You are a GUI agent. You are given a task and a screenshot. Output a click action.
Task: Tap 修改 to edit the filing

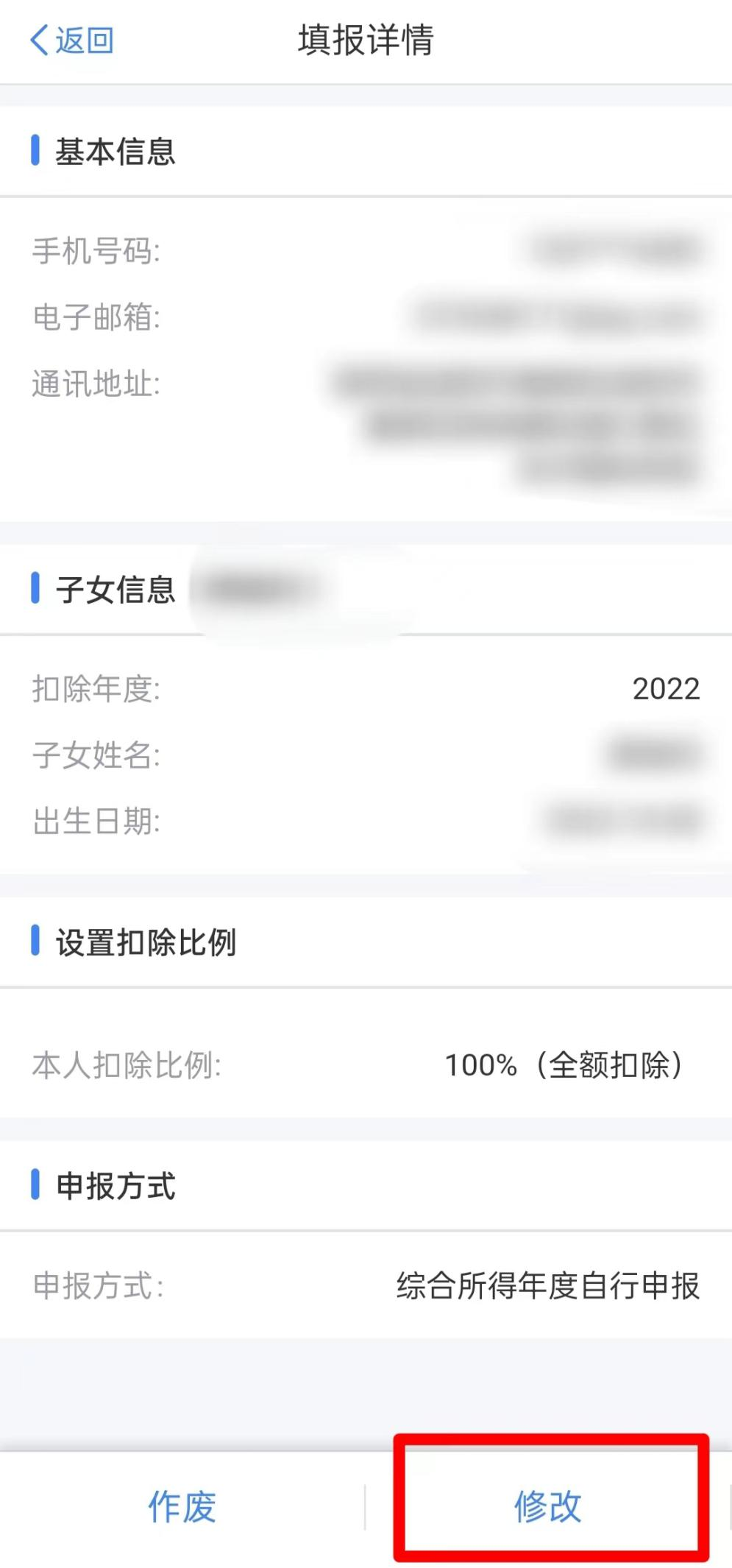(x=548, y=1506)
